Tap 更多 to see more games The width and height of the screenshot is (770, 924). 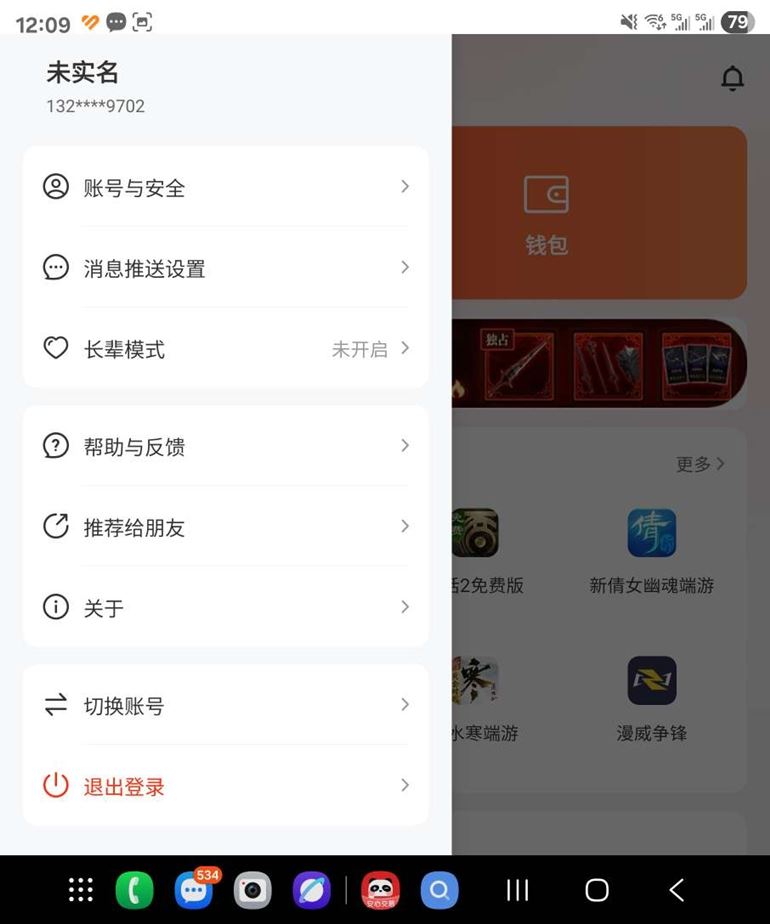(699, 464)
